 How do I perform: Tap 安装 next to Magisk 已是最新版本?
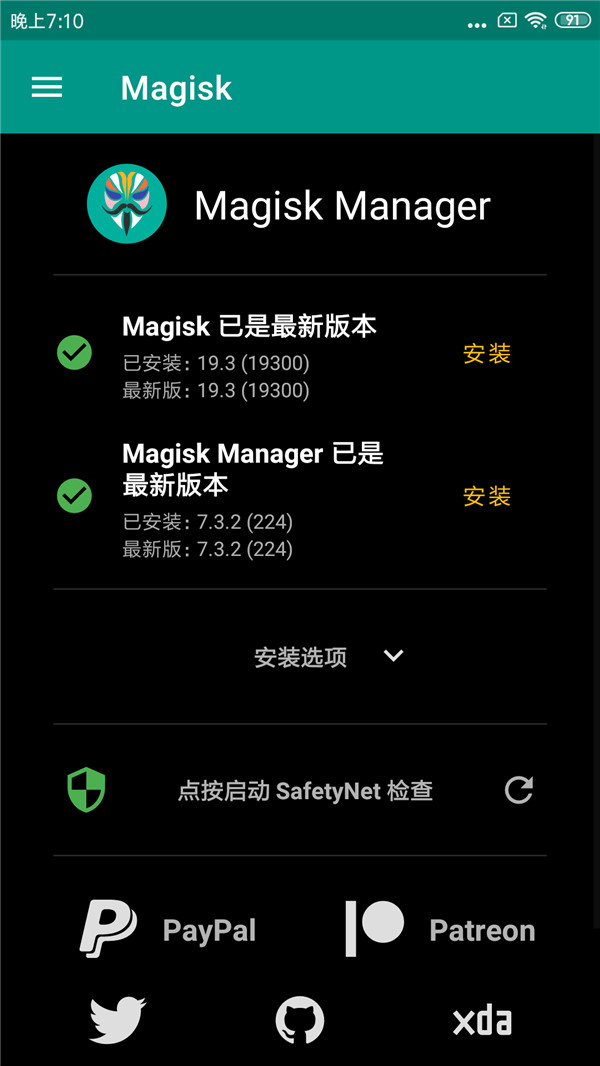tap(487, 354)
